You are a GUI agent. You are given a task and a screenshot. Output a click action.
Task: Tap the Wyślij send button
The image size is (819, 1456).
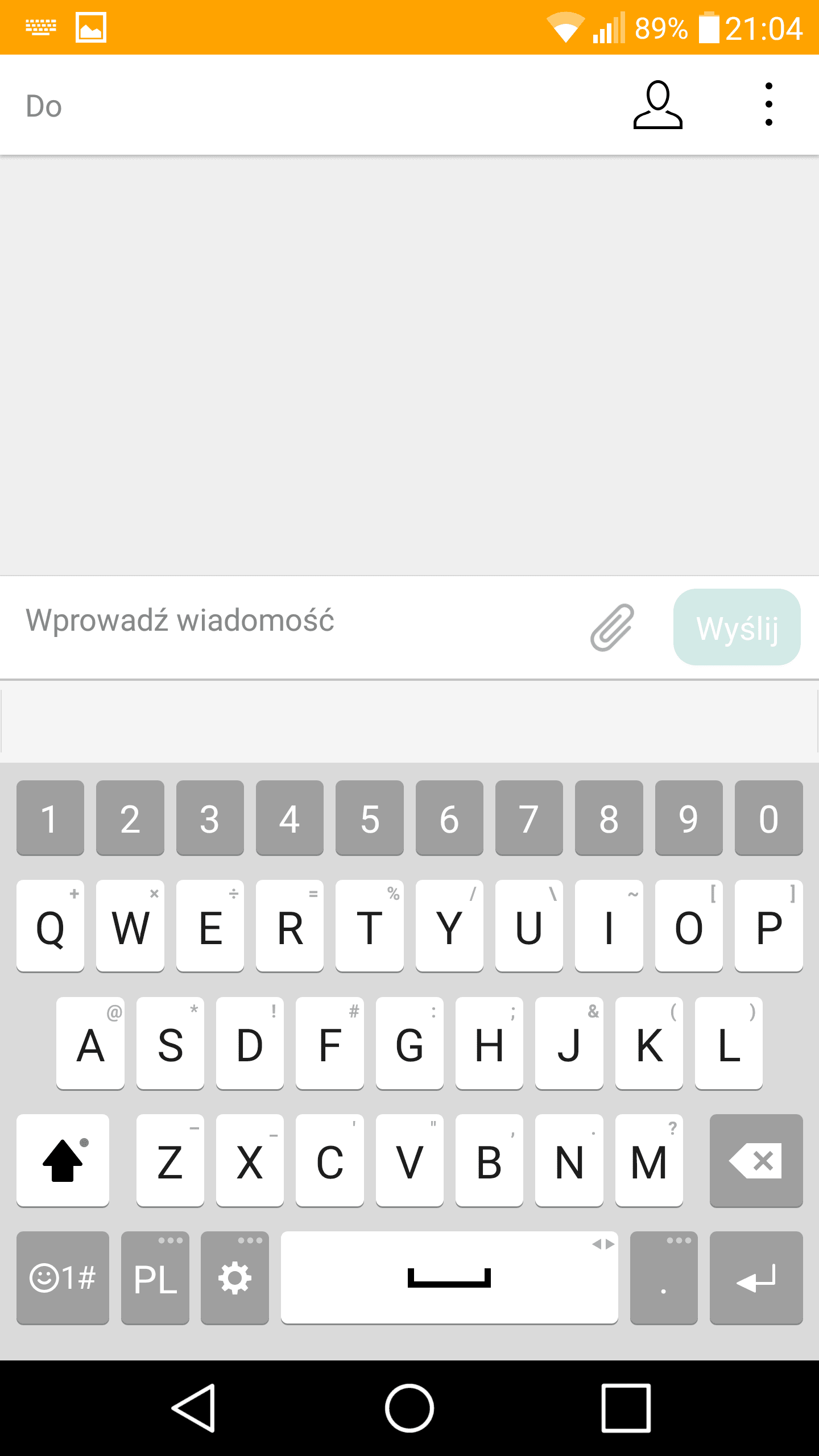tap(737, 627)
